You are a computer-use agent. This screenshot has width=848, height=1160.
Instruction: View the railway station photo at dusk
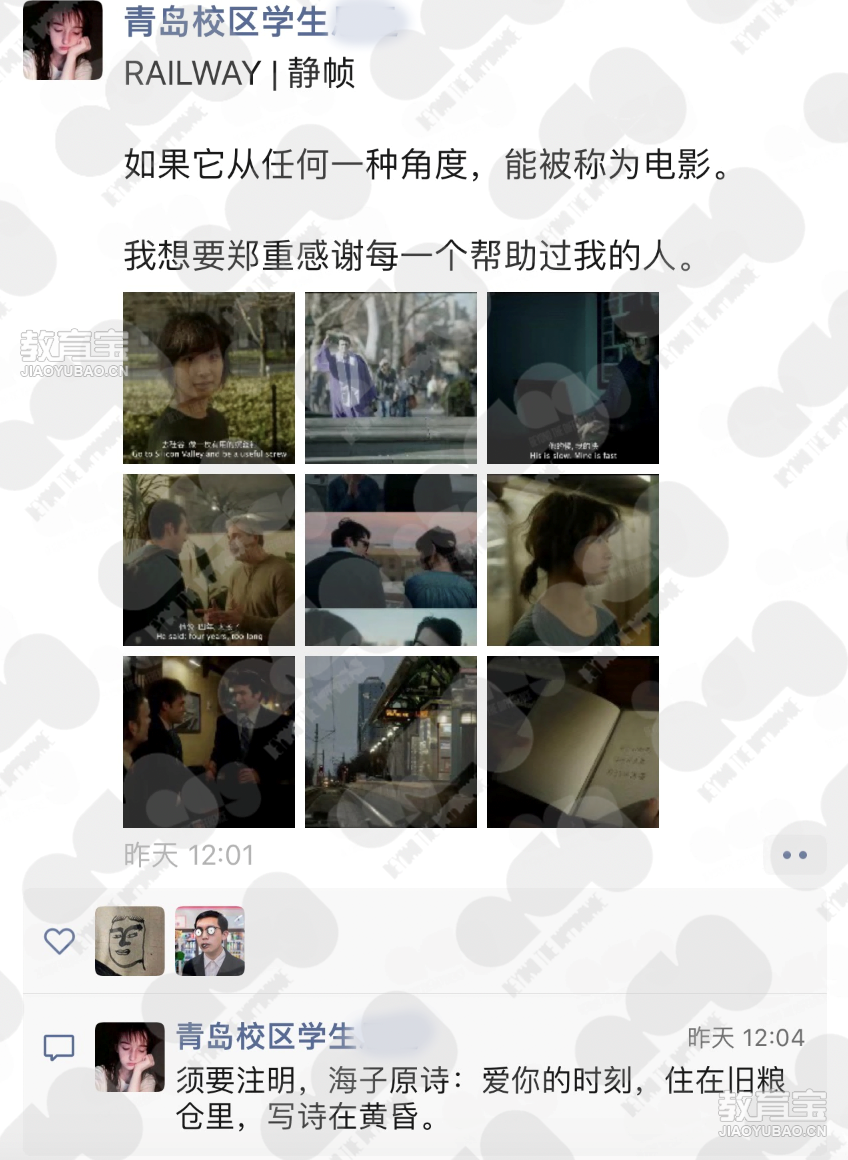click(x=391, y=741)
